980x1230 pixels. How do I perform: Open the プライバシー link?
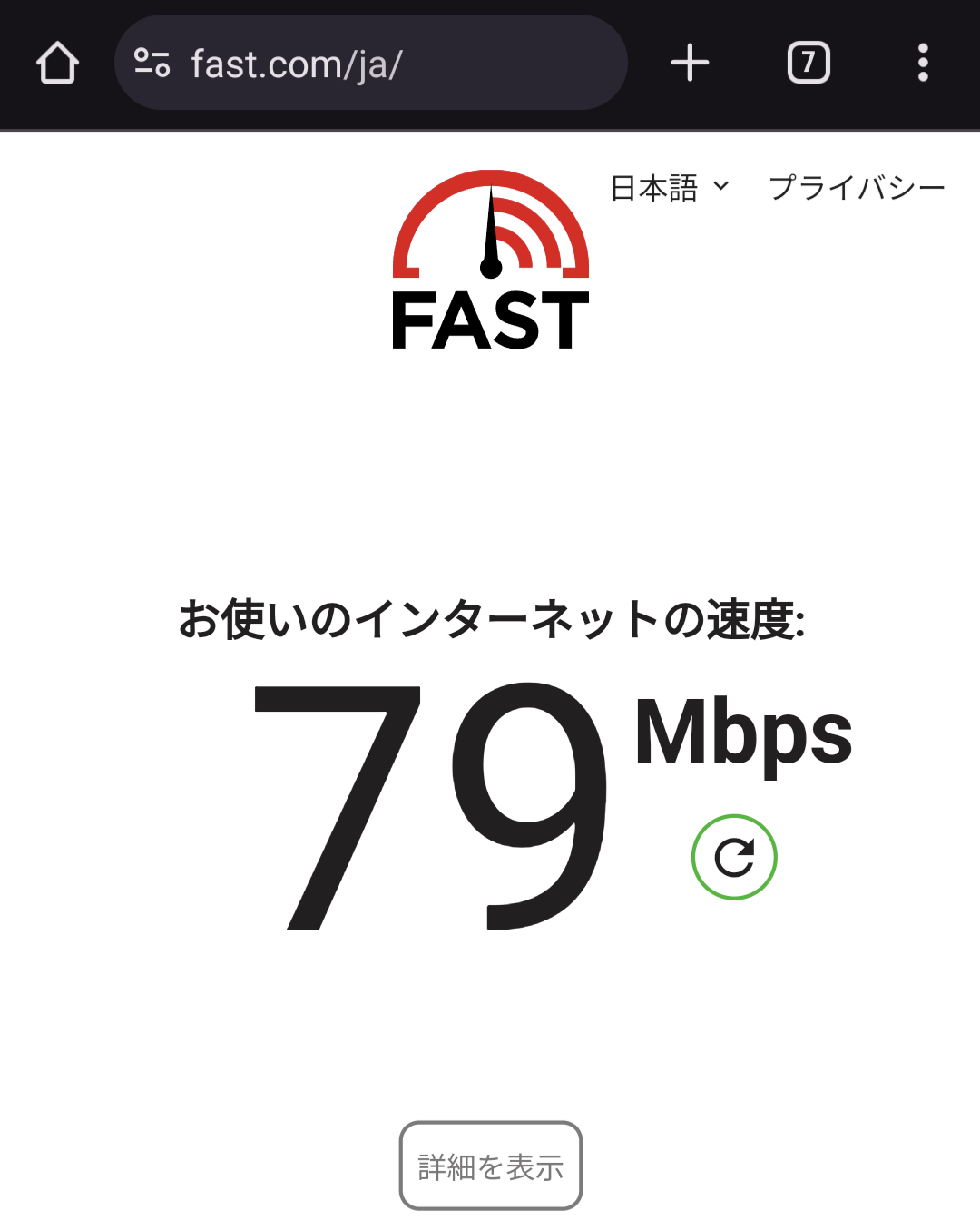click(856, 188)
